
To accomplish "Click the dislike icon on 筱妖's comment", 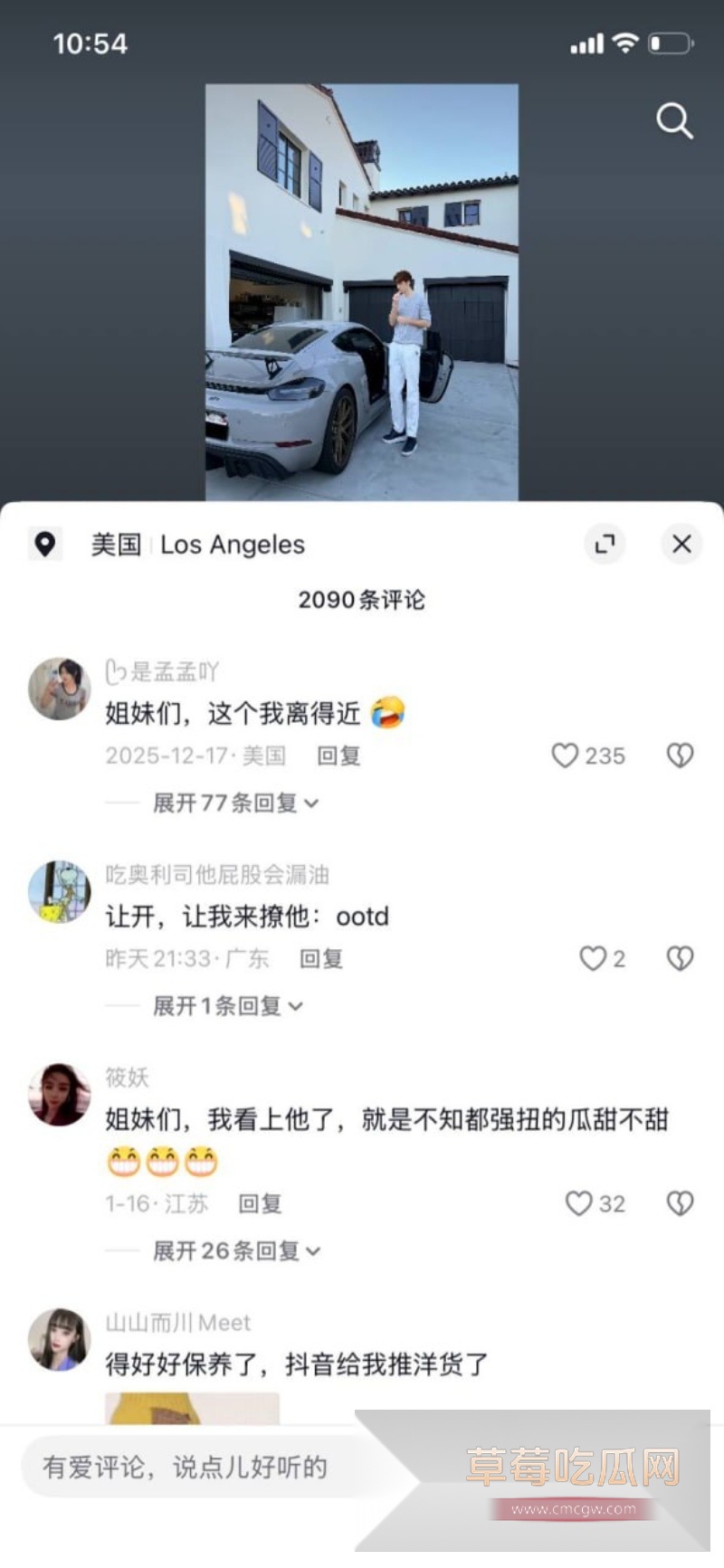I will [680, 1203].
